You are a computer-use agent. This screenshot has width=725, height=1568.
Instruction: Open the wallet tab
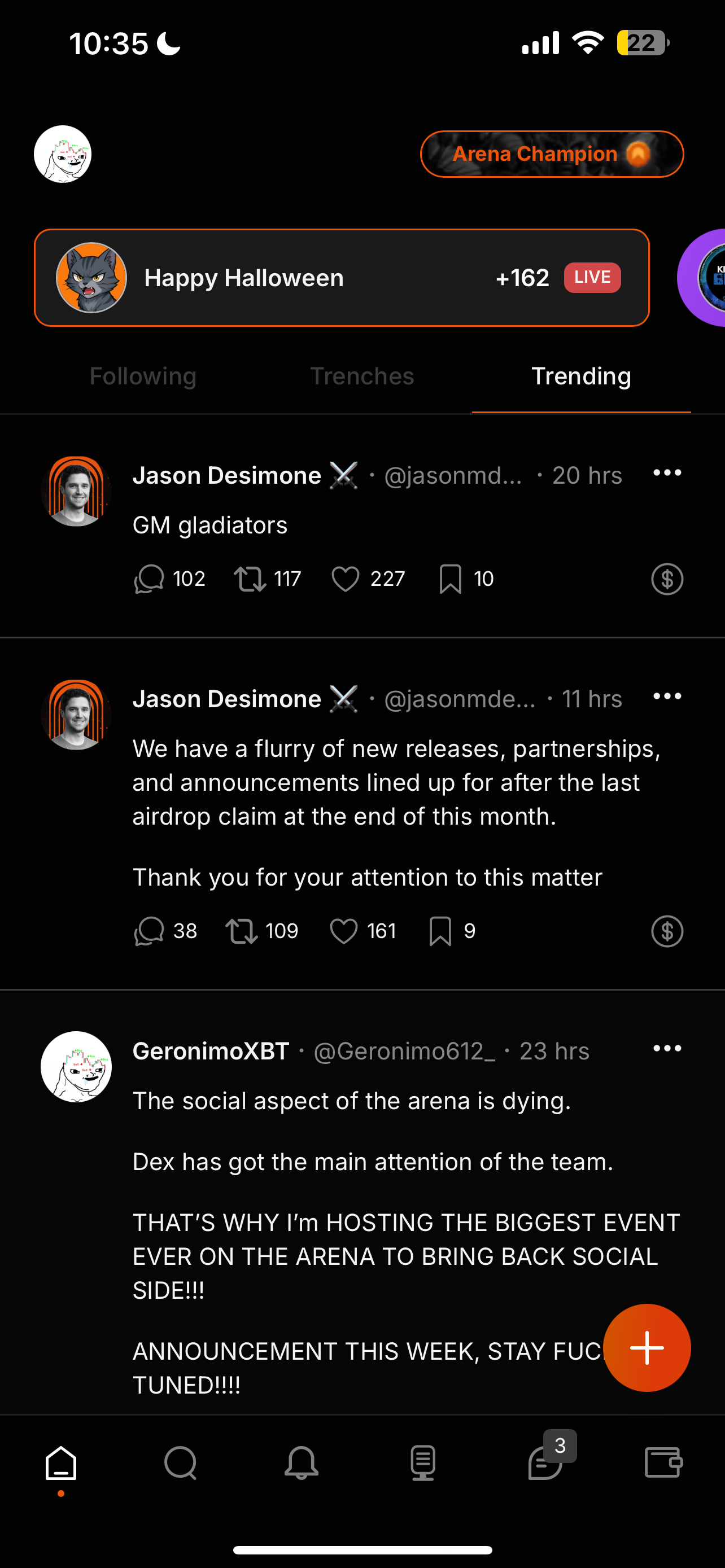click(x=663, y=1462)
